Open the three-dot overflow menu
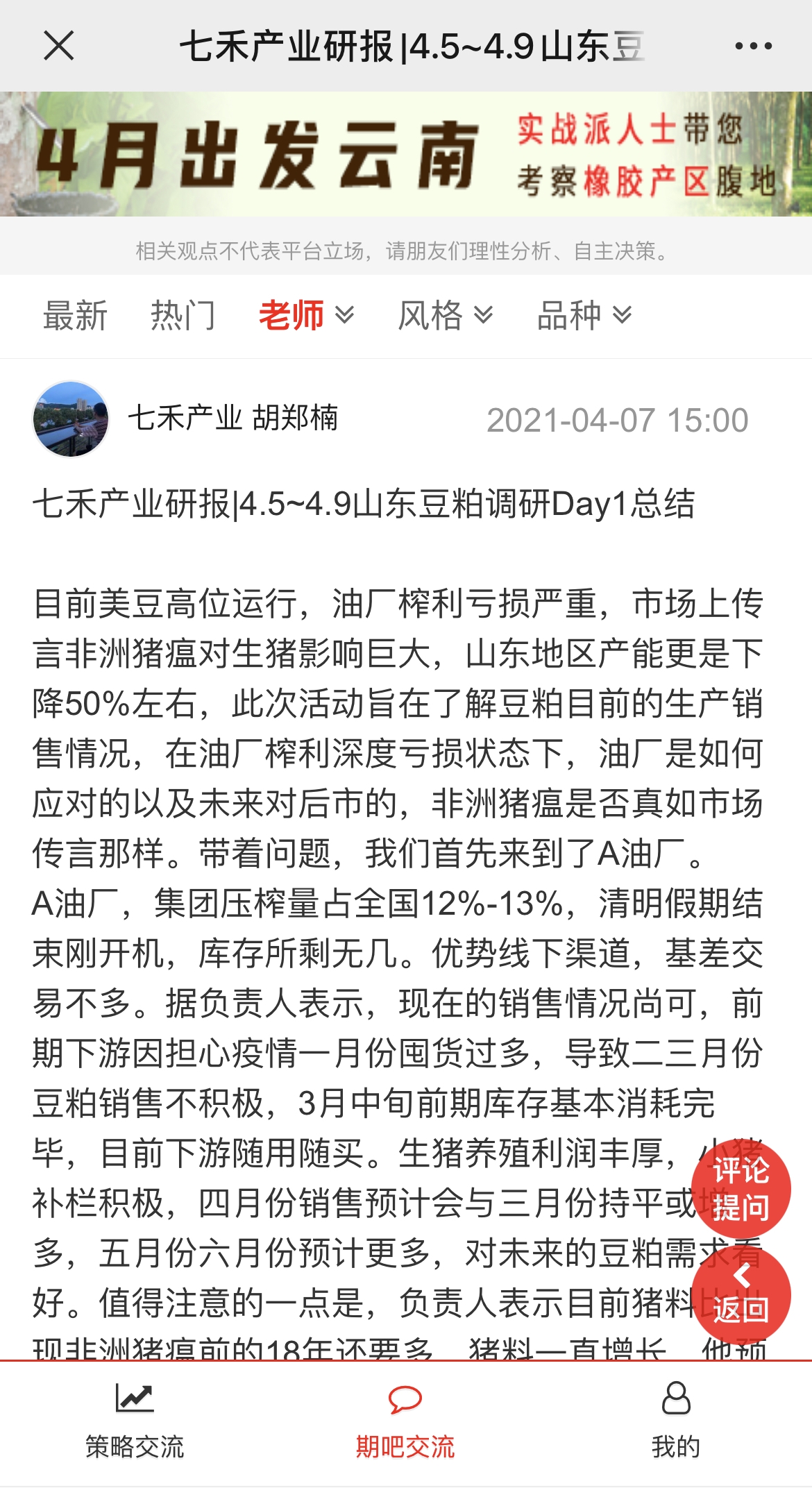Viewport: 812px width, 1488px height. tap(753, 46)
